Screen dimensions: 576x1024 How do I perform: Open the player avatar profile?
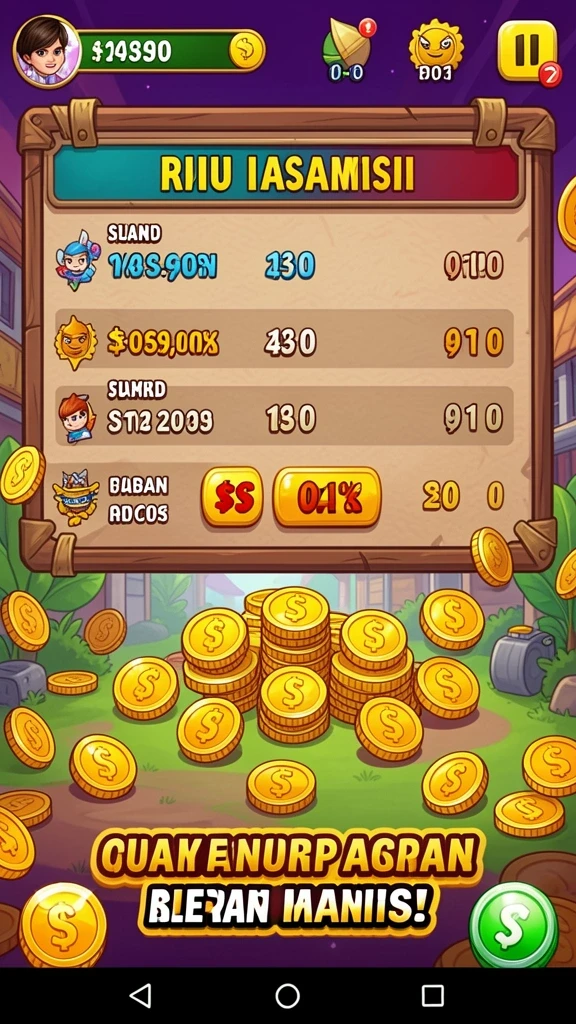(x=47, y=51)
